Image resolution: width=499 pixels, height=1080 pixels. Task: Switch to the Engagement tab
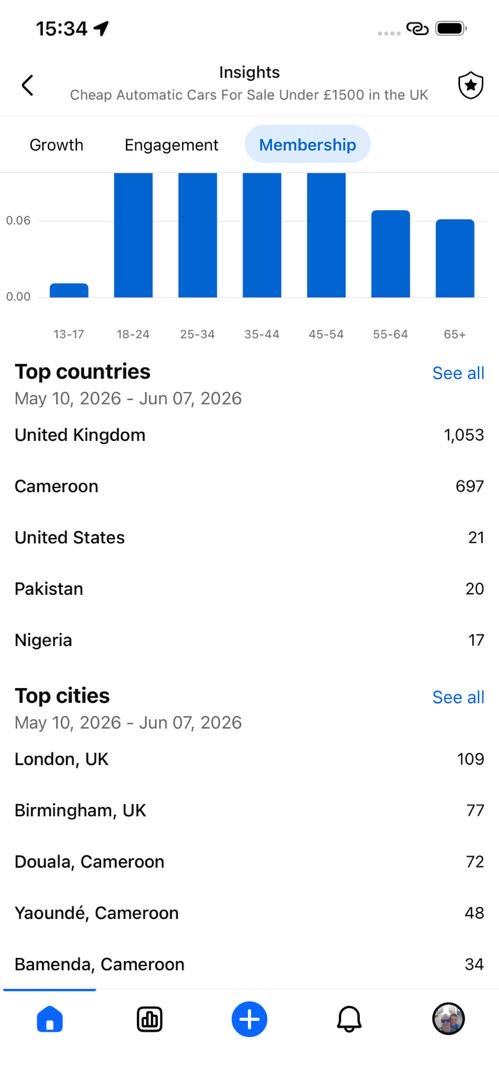tap(171, 145)
